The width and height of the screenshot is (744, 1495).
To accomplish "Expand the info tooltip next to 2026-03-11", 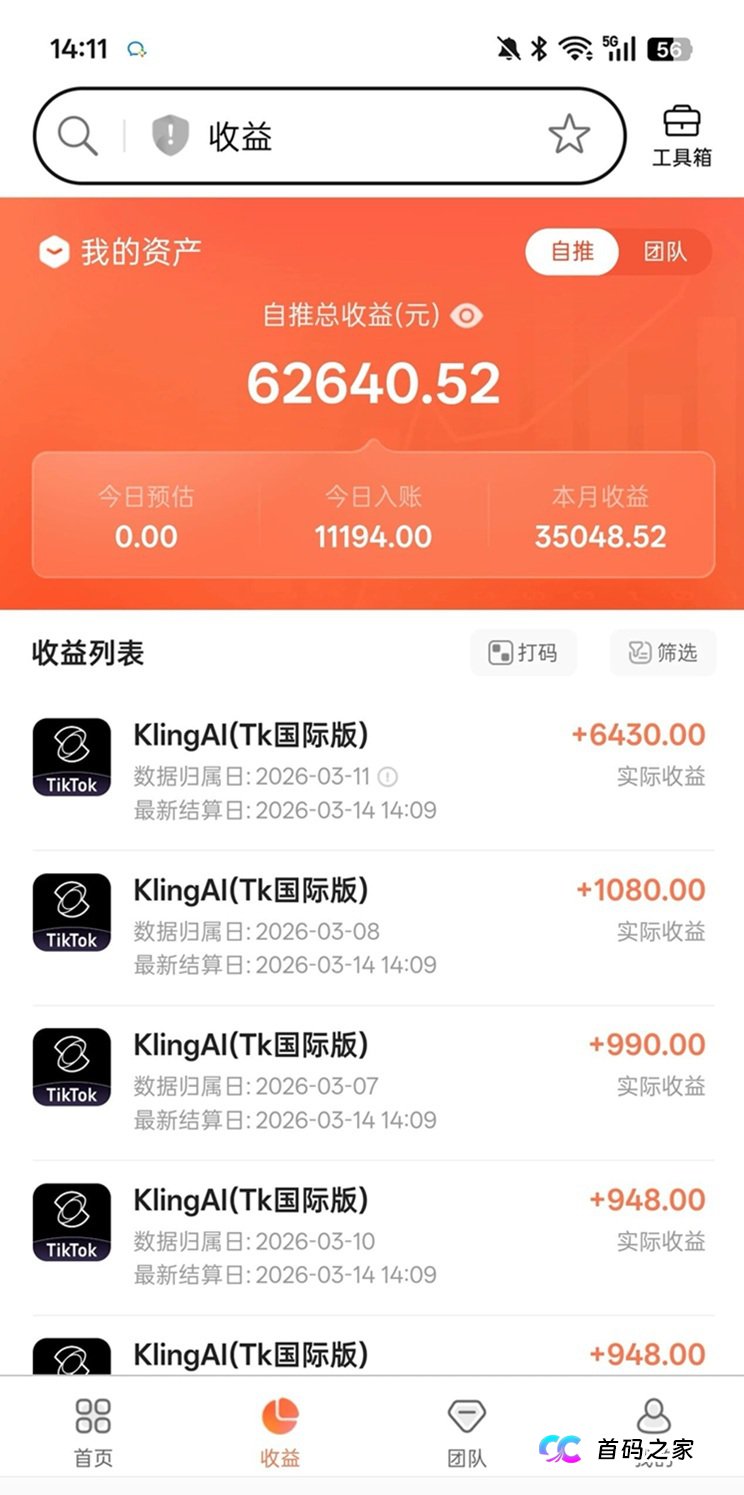I will (x=389, y=775).
